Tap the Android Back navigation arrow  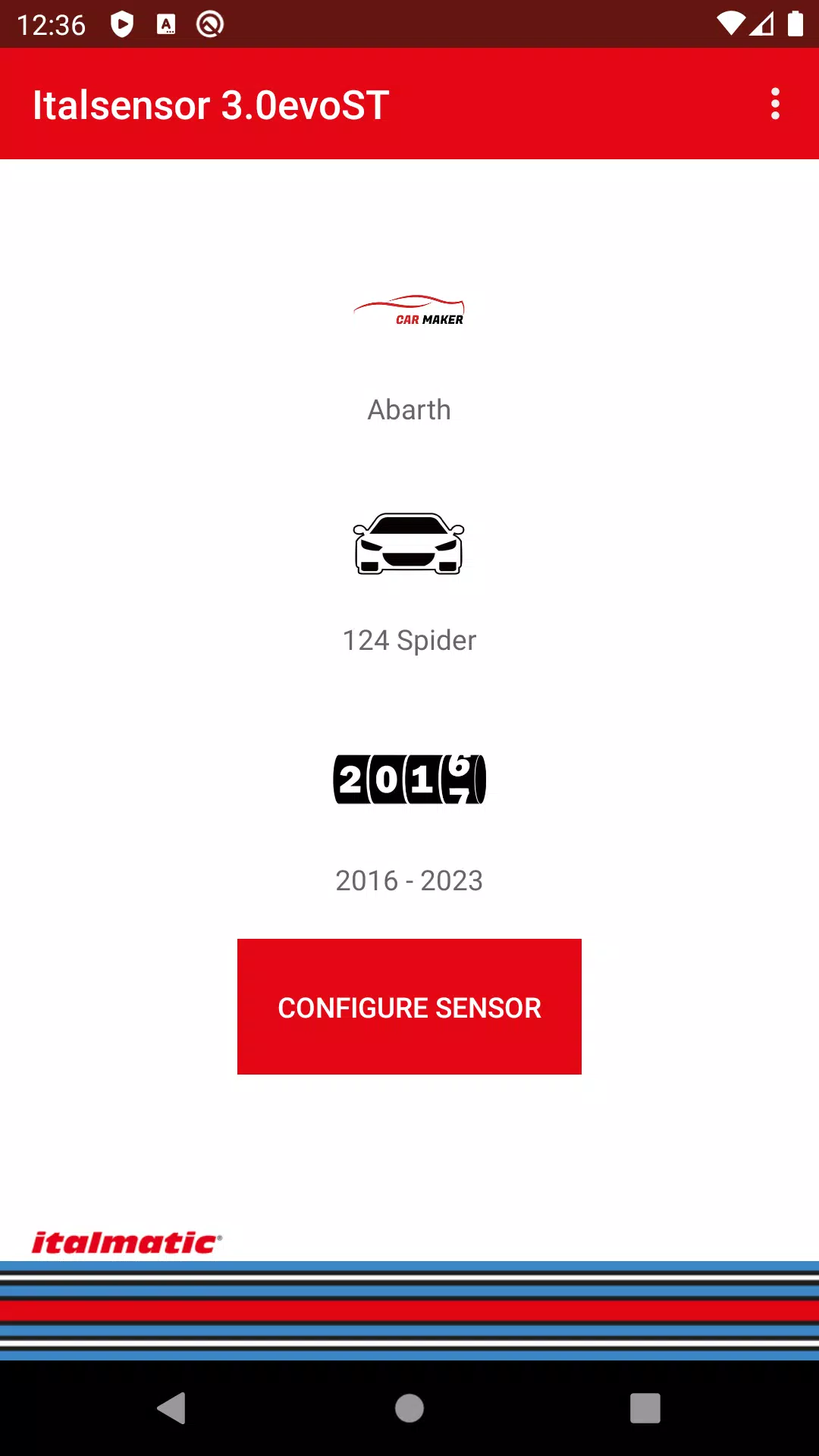pos(173,1409)
